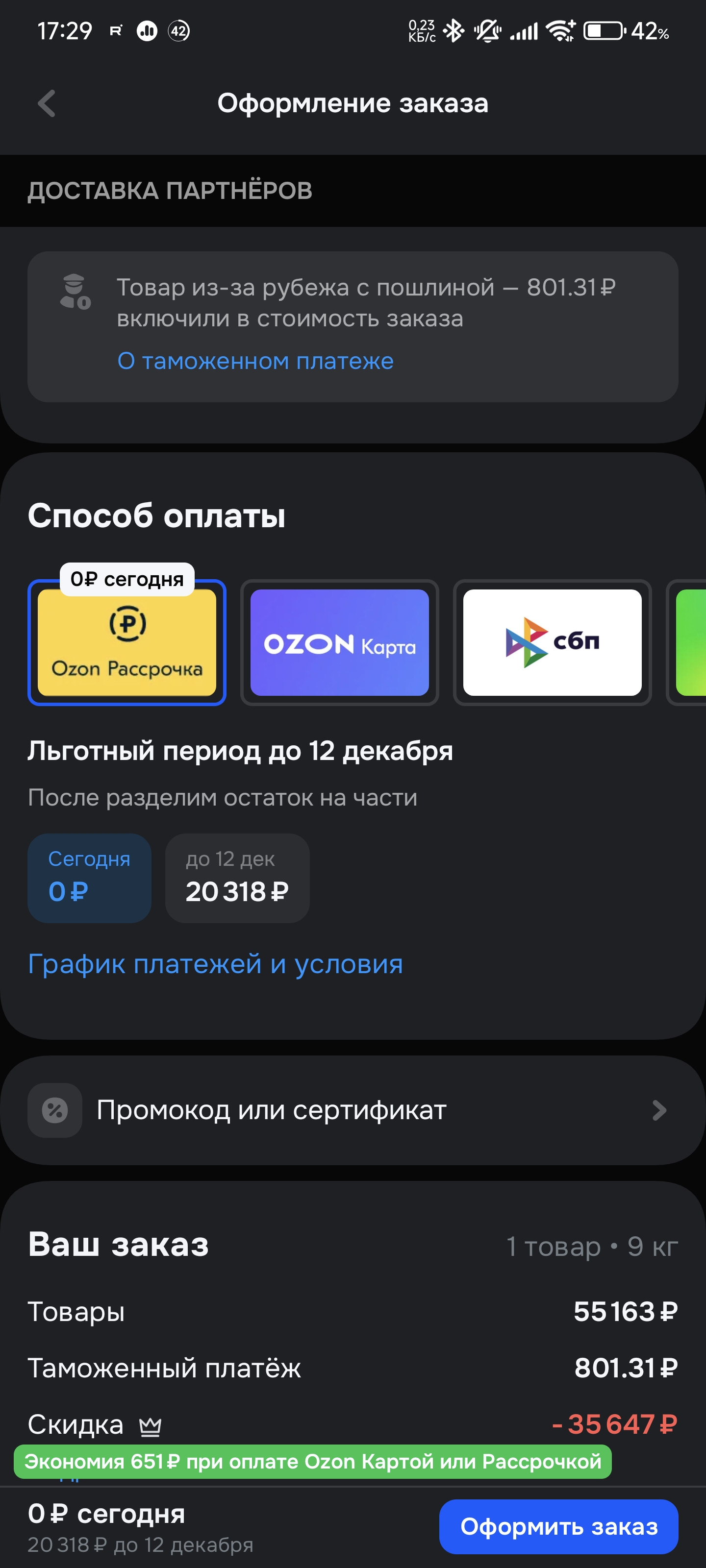The height and width of the screenshot is (1568, 706).
Task: Open 'График платежей и условия' link
Action: pyautogui.click(x=215, y=964)
